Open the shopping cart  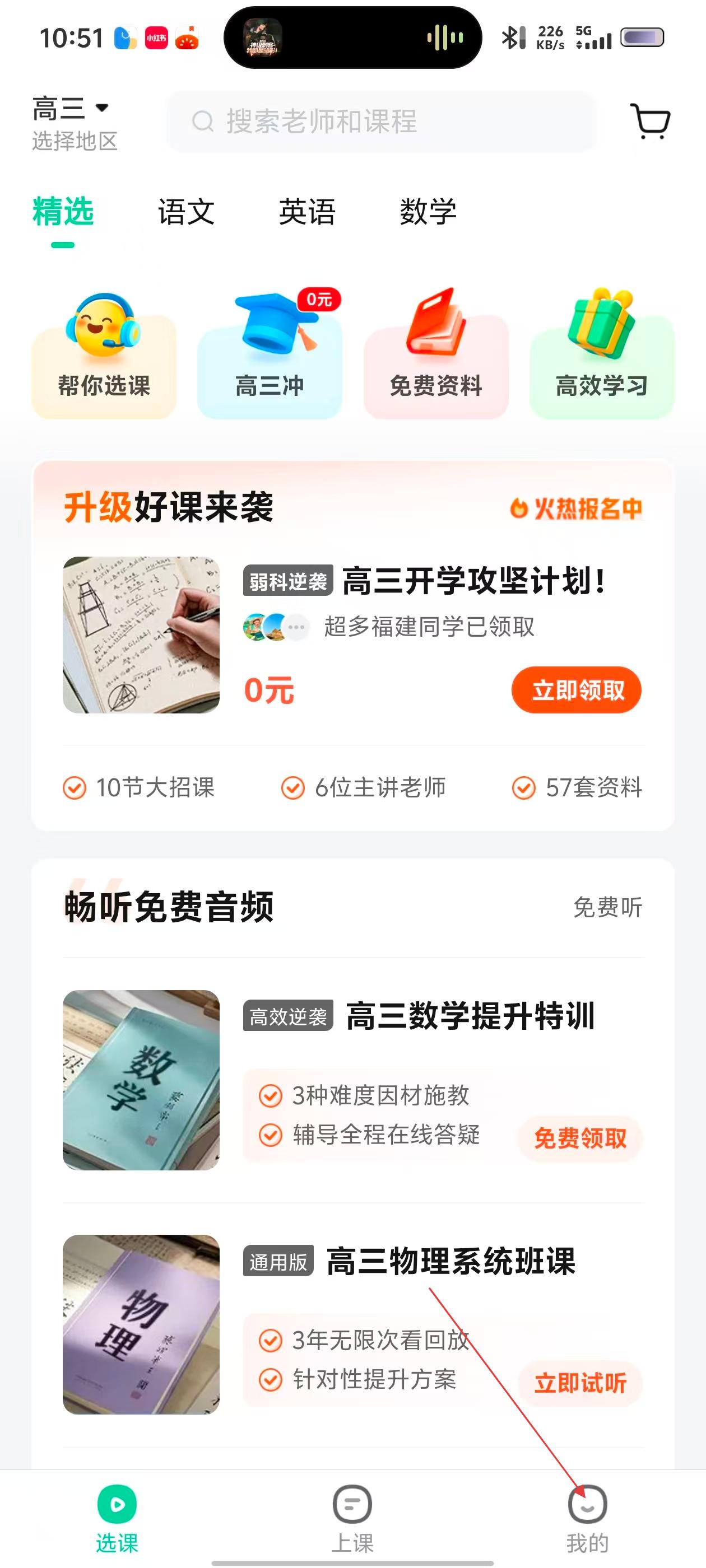[650, 121]
